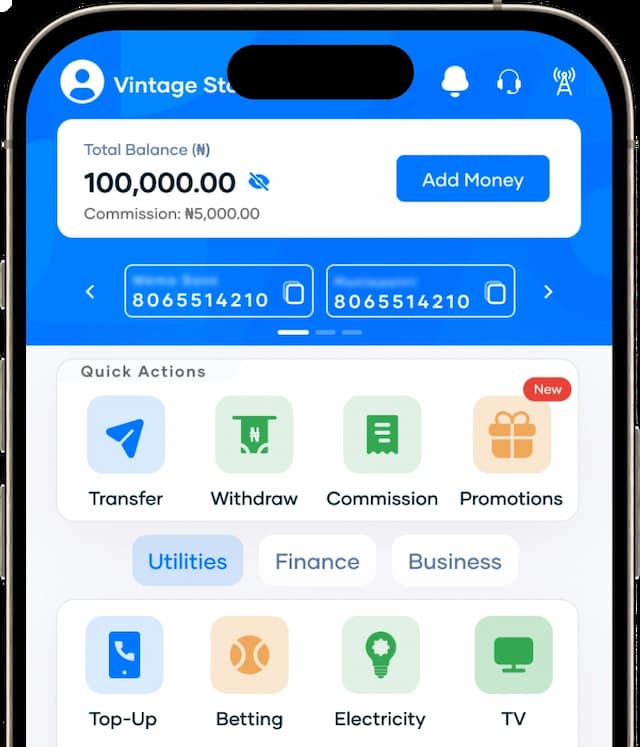
Task: Open the profile avatar
Action: pos(82,82)
